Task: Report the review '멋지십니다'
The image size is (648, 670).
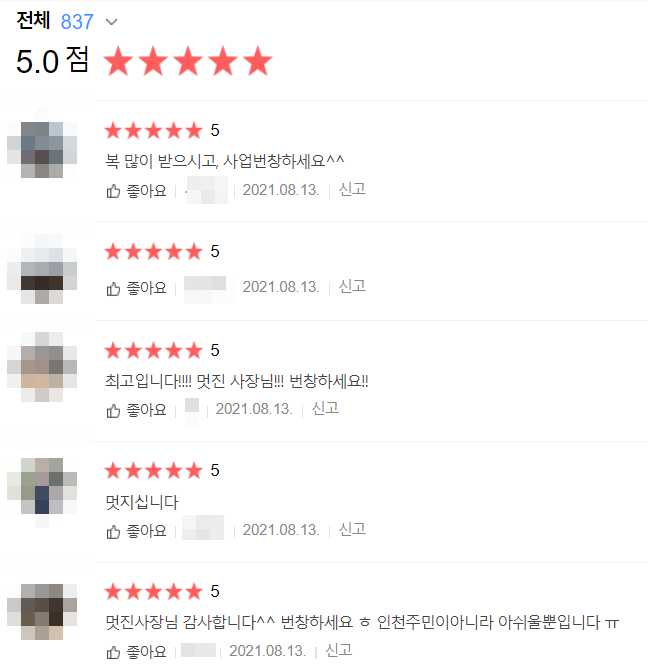Action: point(352,529)
